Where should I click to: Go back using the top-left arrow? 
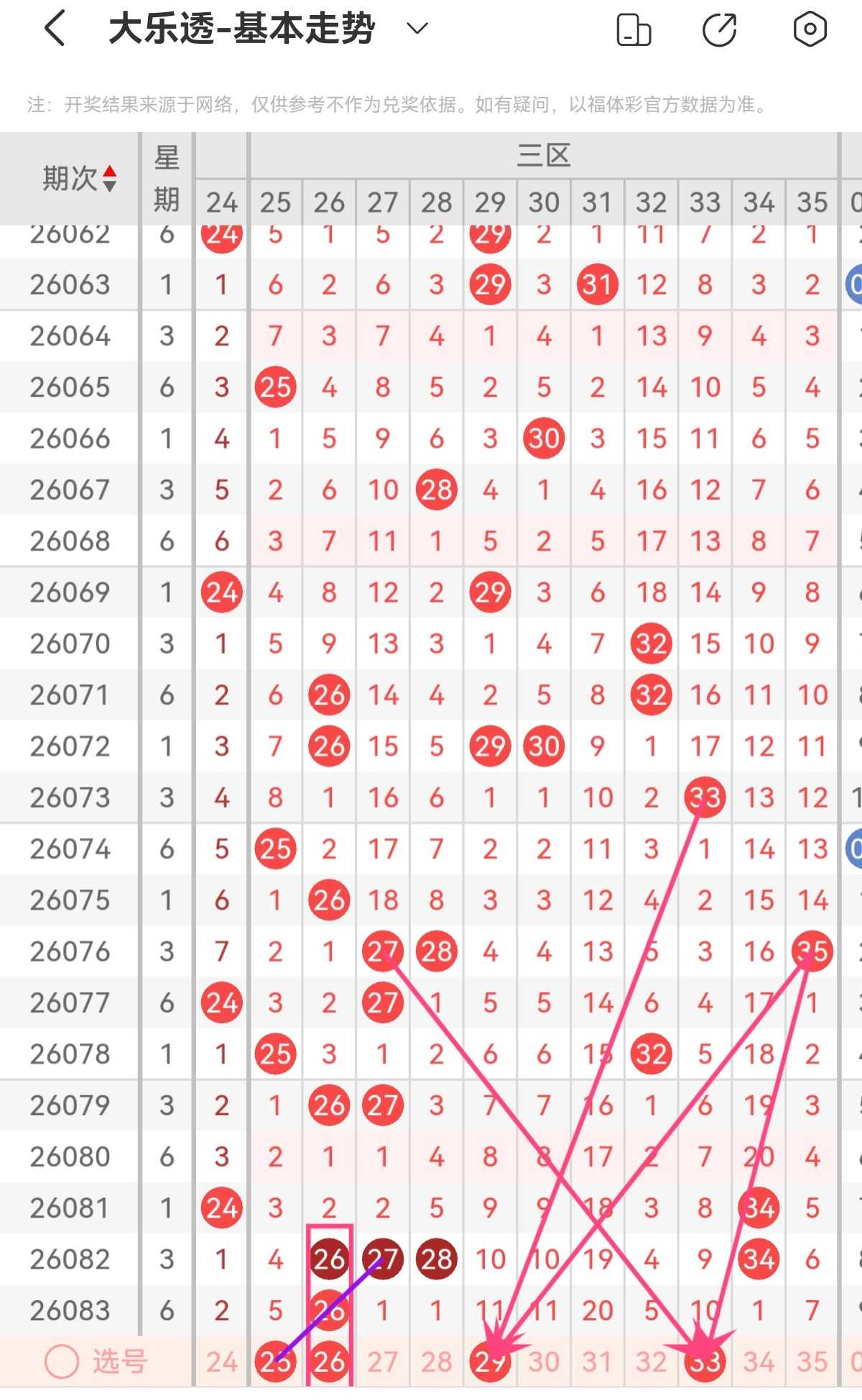tap(55, 29)
